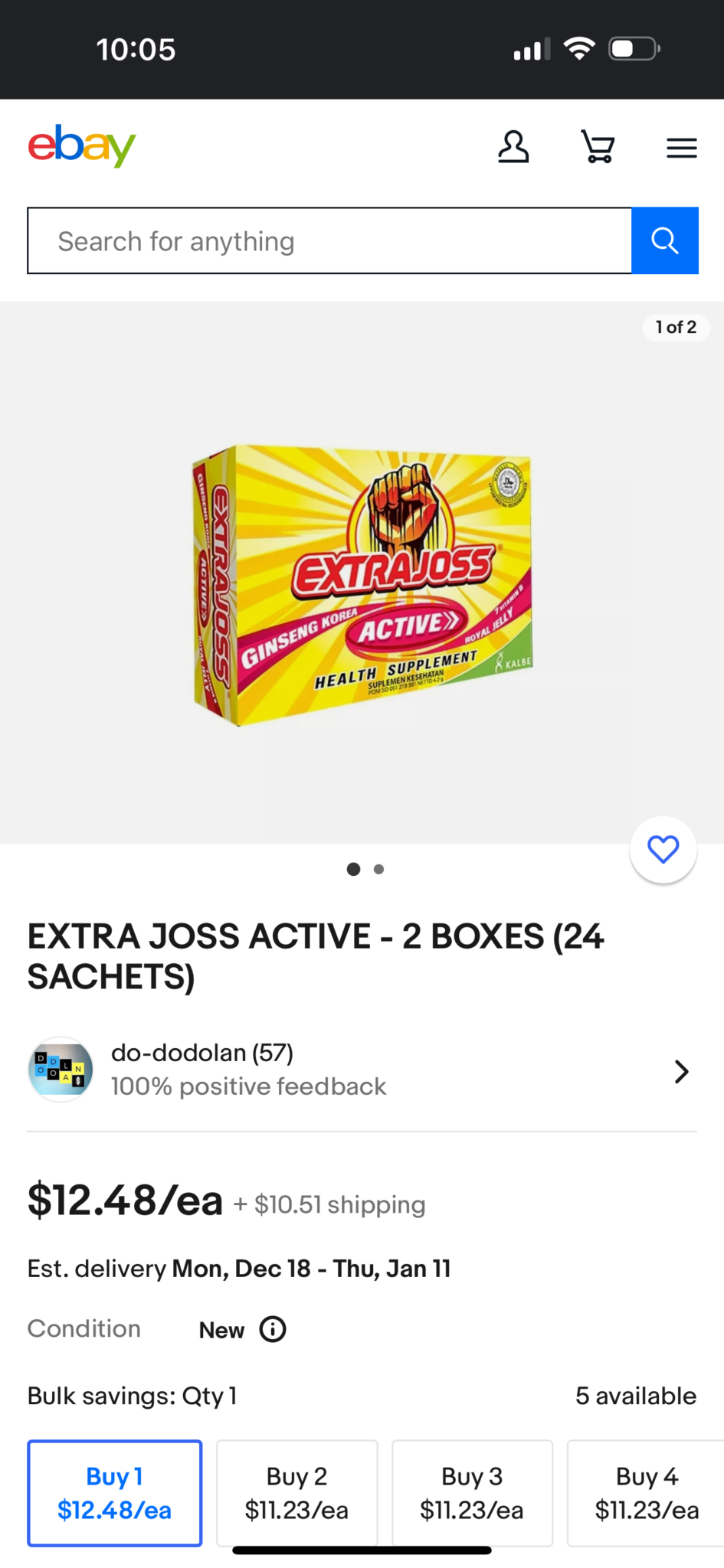Open the account profile icon
Viewport: 724px width, 1568px height.
[x=513, y=146]
